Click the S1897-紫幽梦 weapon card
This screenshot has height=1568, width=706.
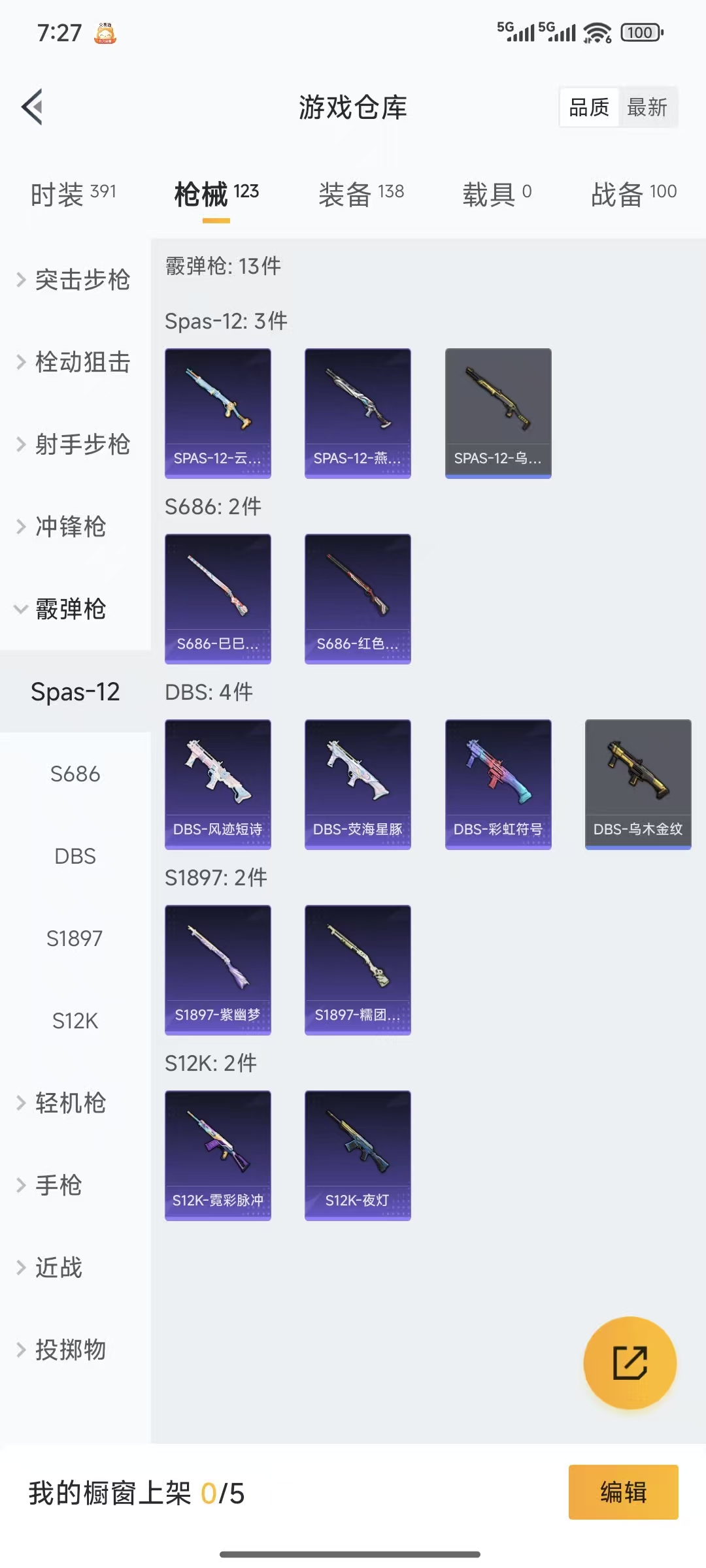click(x=218, y=970)
